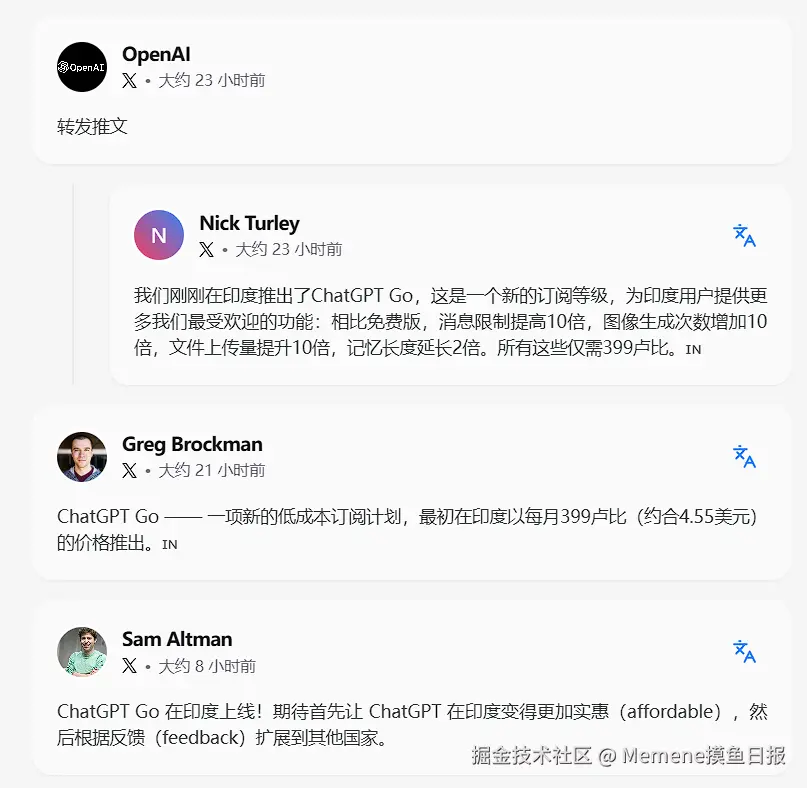The image size is (807, 788).
Task: Translate Greg Brockman's post
Action: pos(744,457)
